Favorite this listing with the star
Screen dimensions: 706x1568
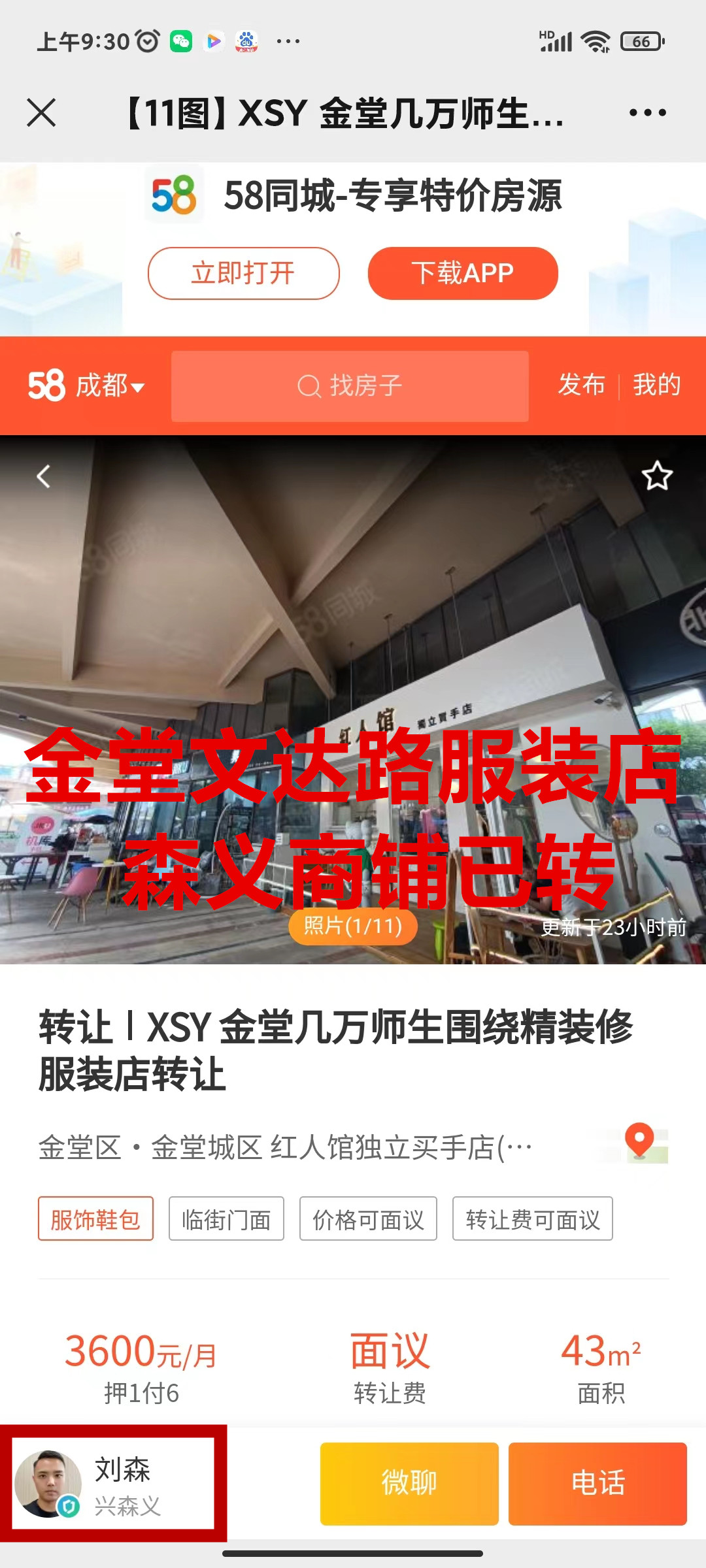[656, 476]
